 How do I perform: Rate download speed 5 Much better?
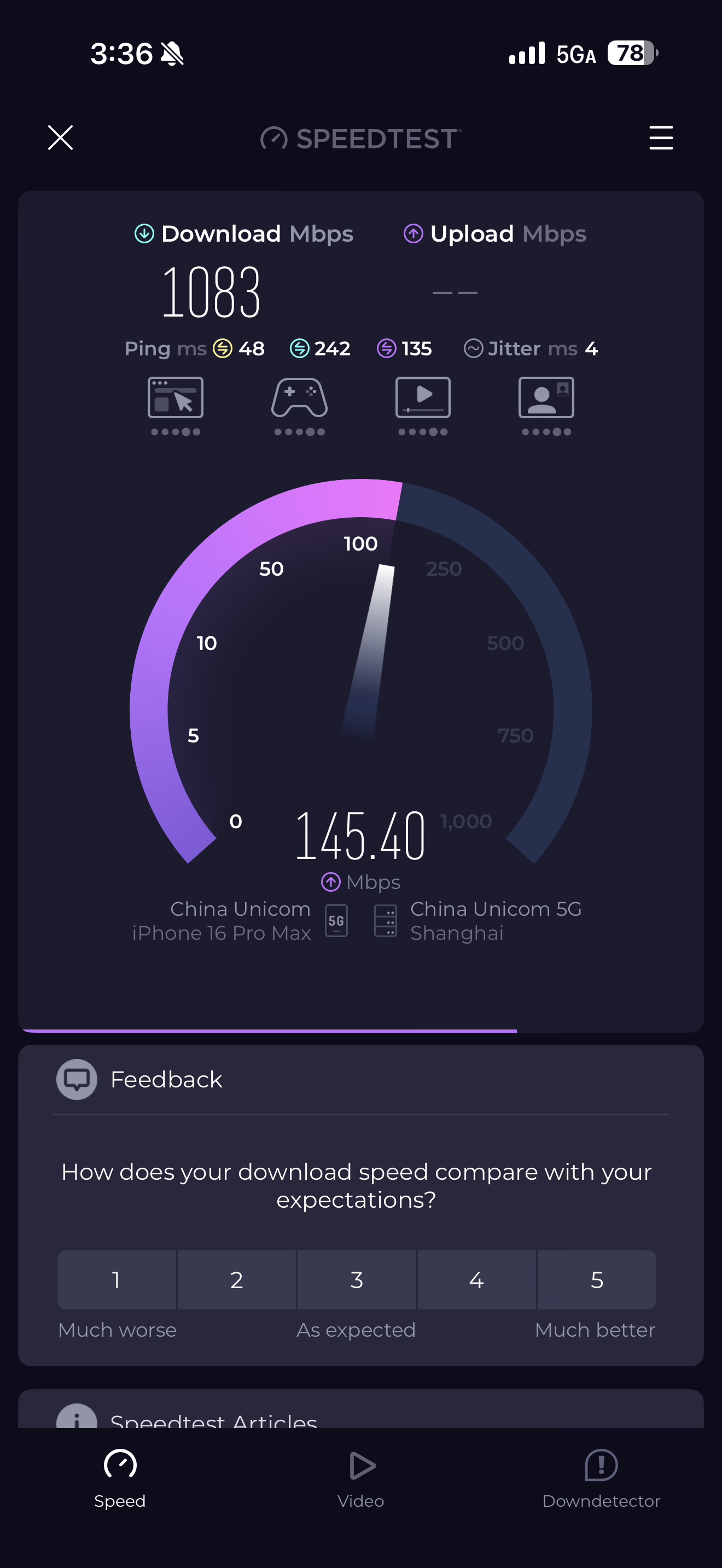click(597, 1279)
